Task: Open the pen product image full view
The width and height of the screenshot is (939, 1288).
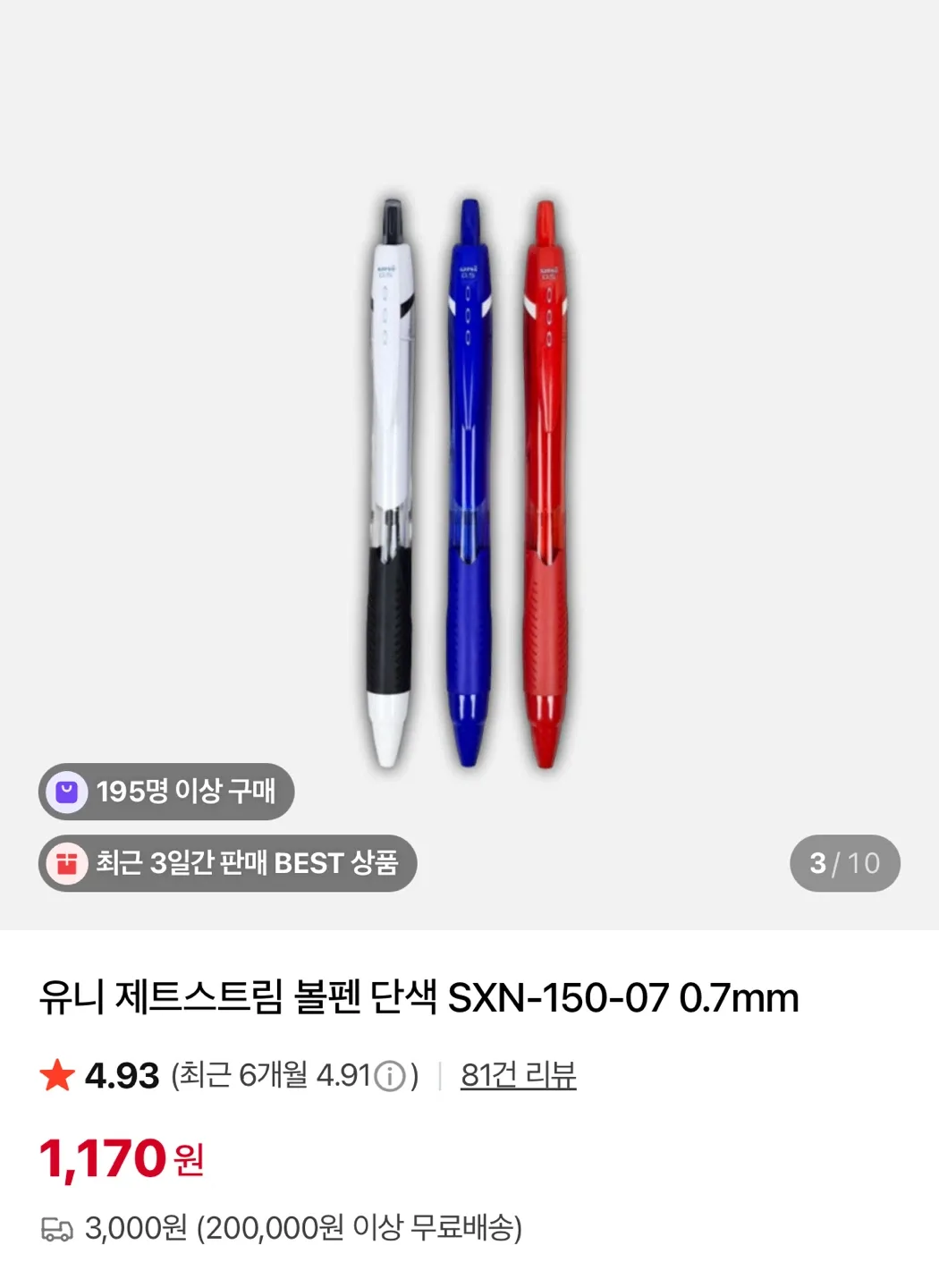Action: (x=469, y=483)
